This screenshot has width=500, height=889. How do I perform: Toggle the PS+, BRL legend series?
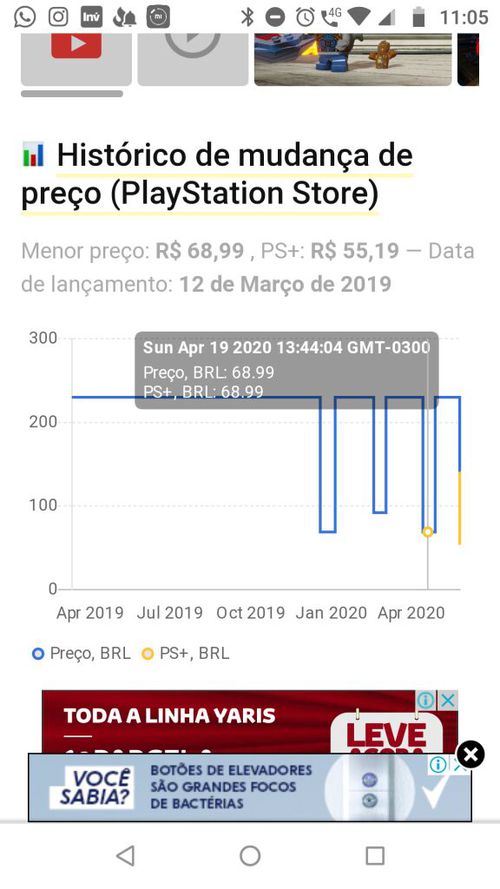(x=186, y=654)
